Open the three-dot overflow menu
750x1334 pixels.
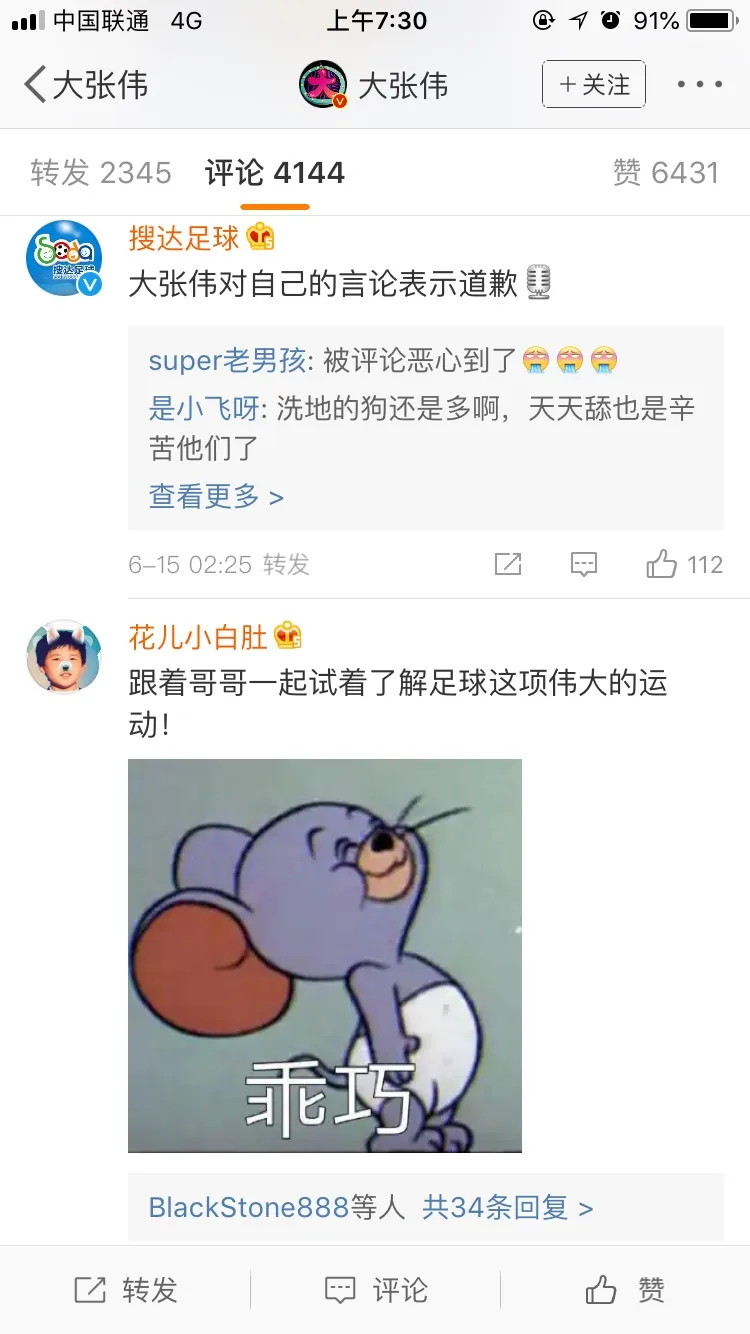click(699, 85)
